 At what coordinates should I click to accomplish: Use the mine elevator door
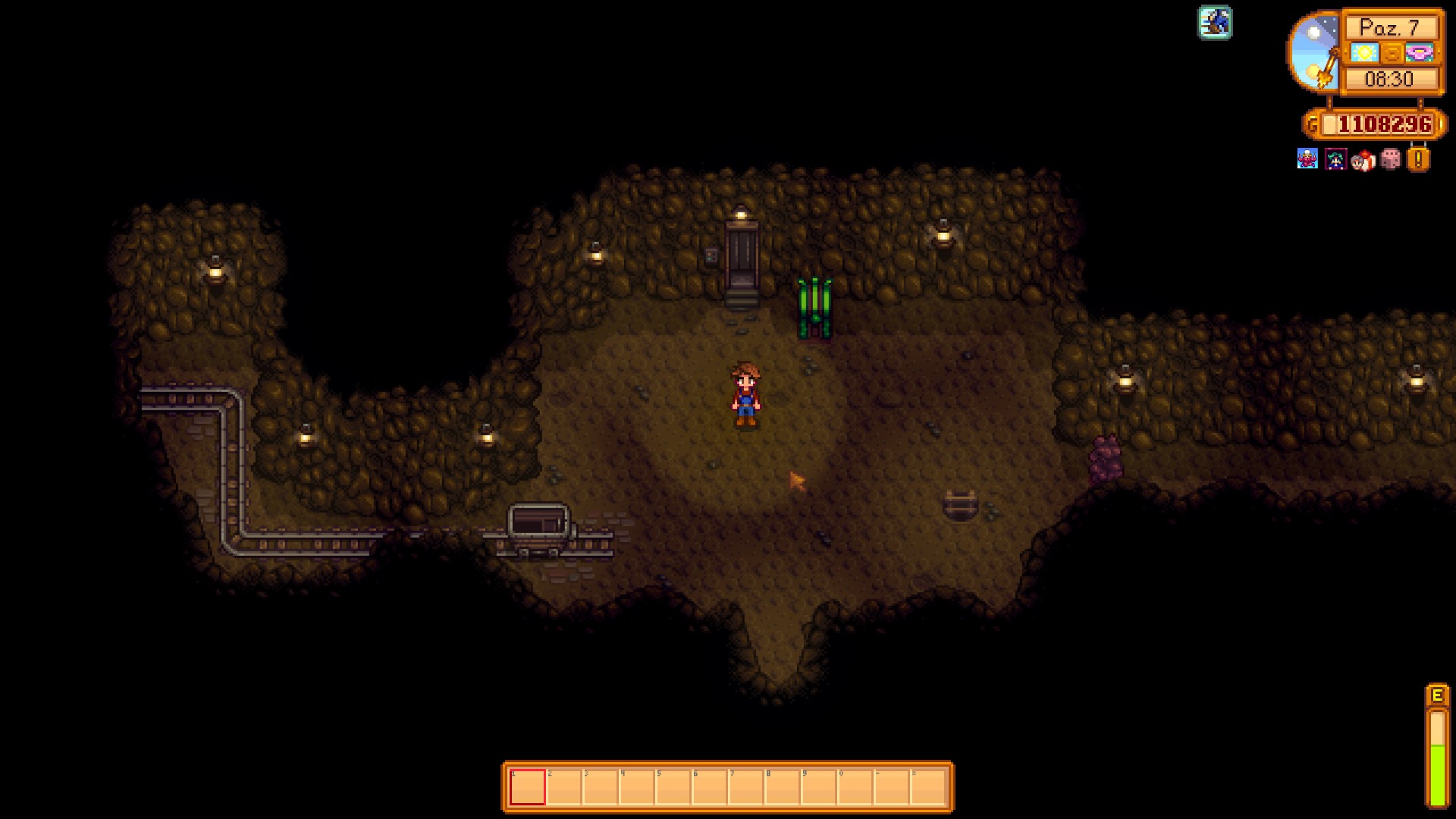[741, 258]
